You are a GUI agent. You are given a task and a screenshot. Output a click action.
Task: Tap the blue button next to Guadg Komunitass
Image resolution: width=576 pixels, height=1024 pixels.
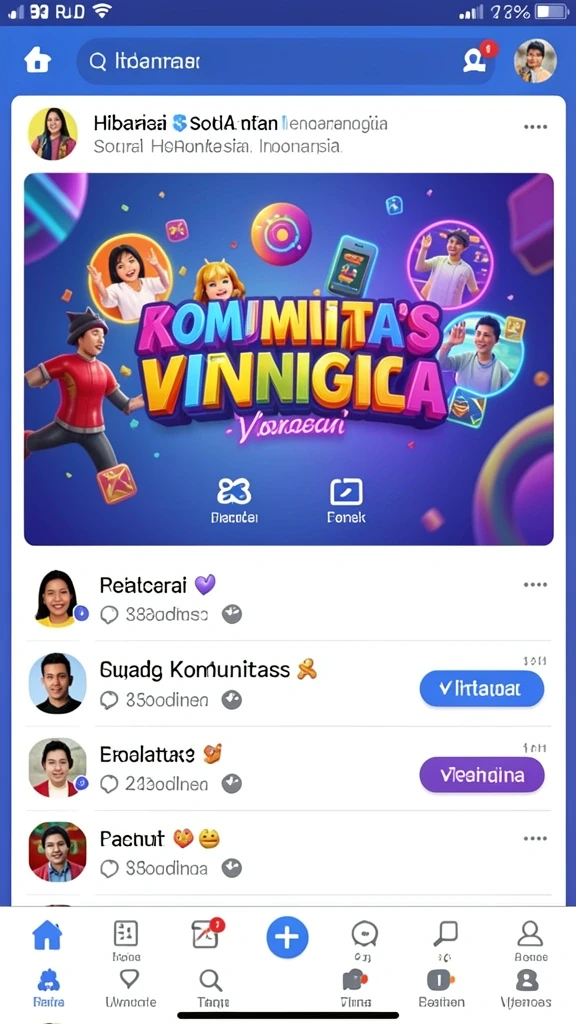coord(481,688)
